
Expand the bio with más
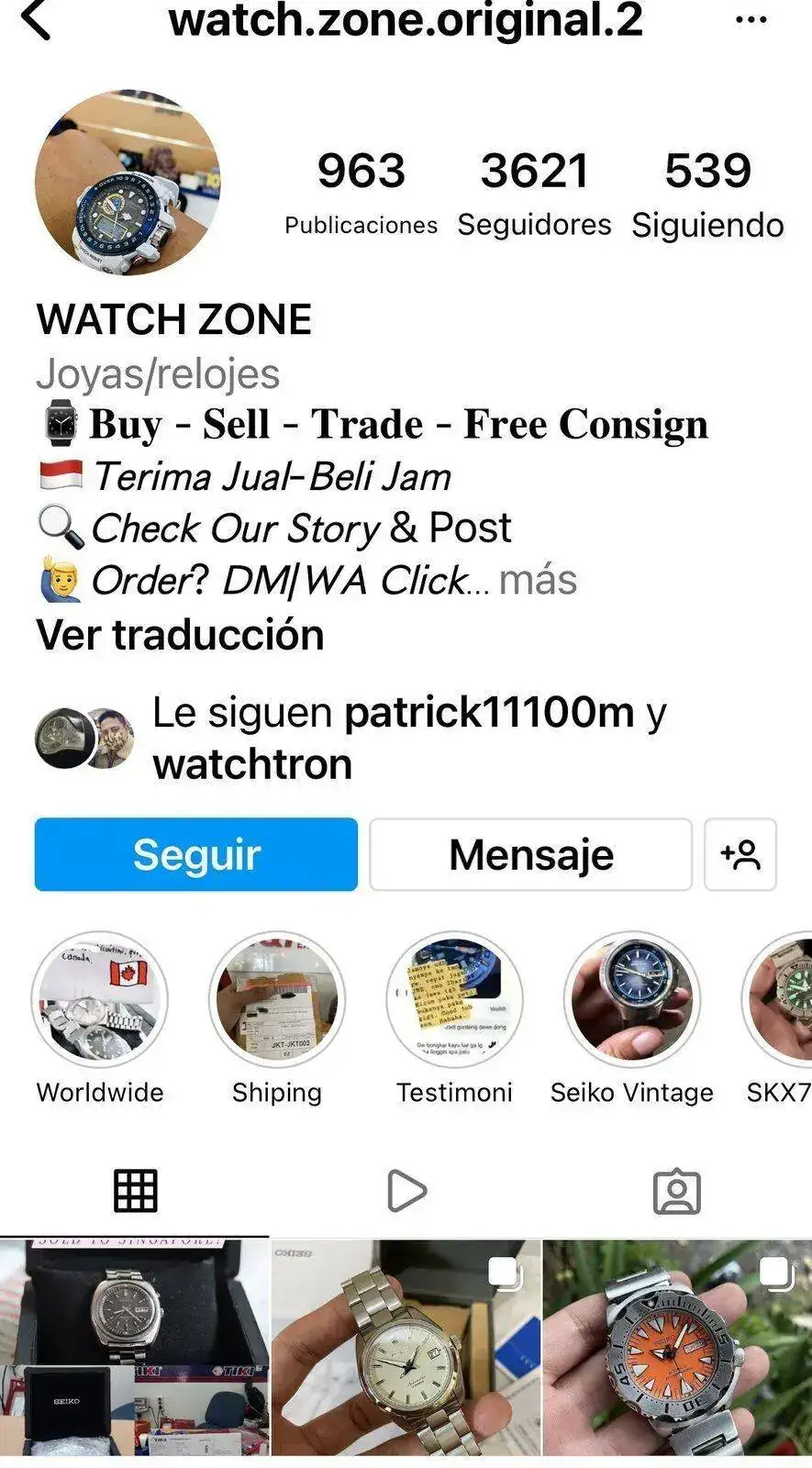[538, 580]
